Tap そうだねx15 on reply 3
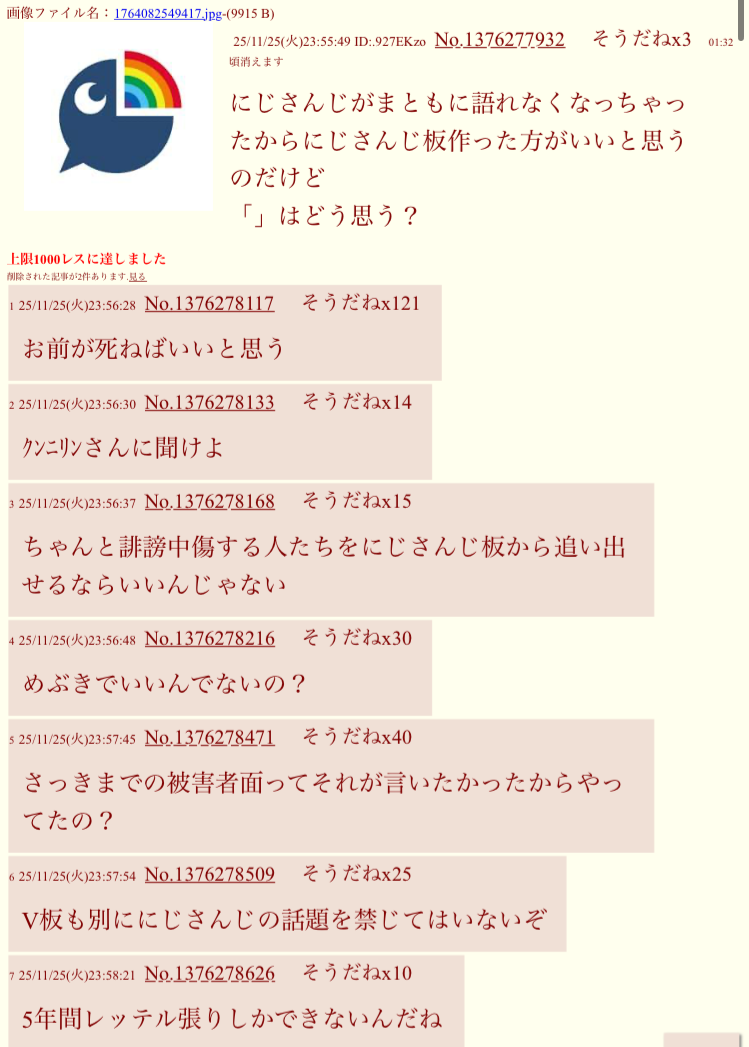Viewport: 749px width, 1047px height. click(x=356, y=501)
